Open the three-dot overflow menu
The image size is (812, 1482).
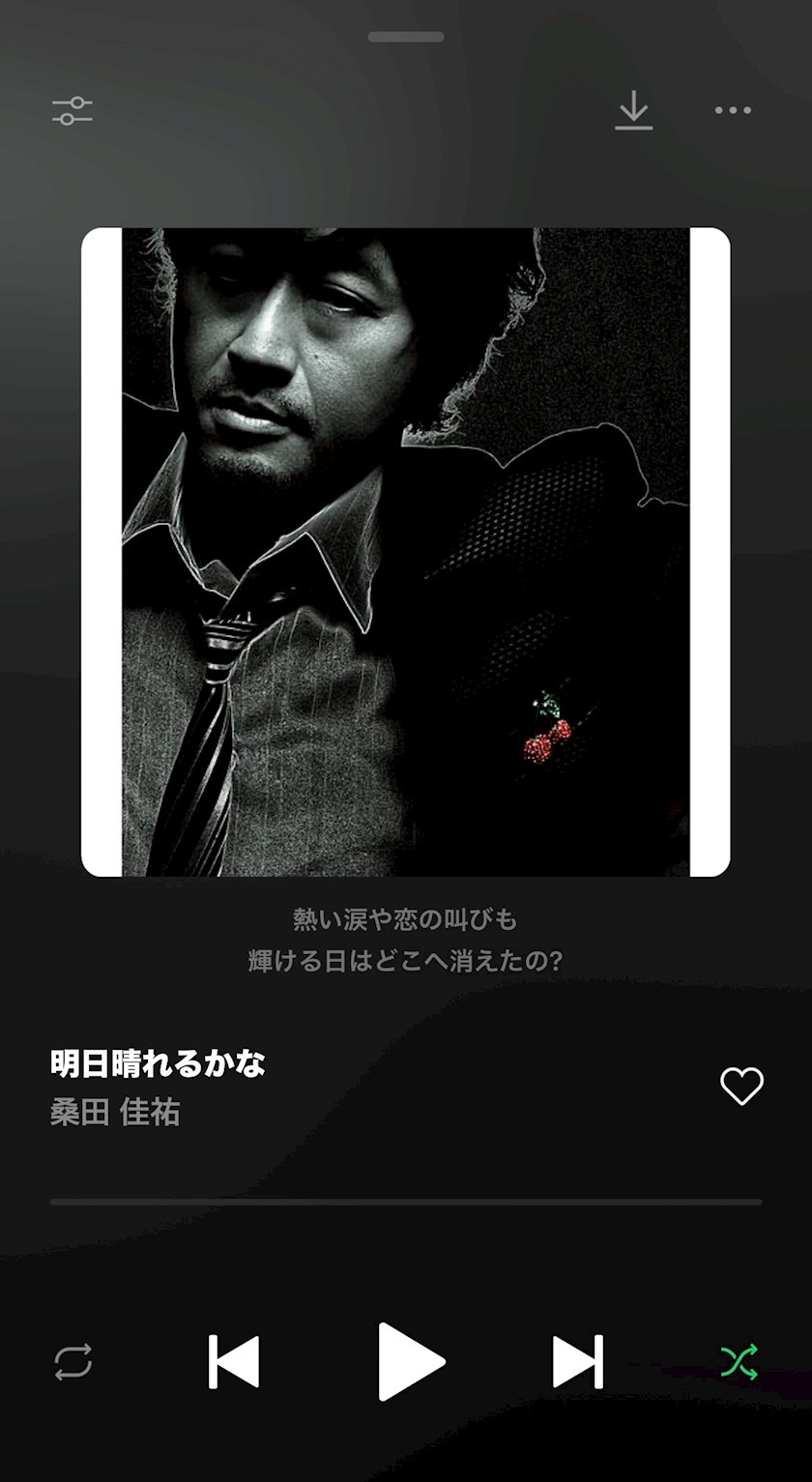tap(733, 110)
